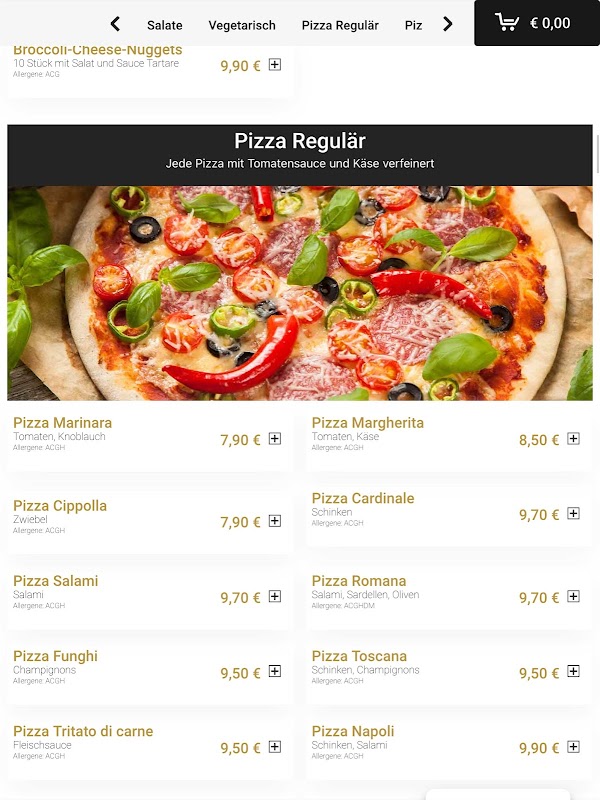
Task: Tap the plus icon for Pizza Cippolla
Action: coord(275,521)
